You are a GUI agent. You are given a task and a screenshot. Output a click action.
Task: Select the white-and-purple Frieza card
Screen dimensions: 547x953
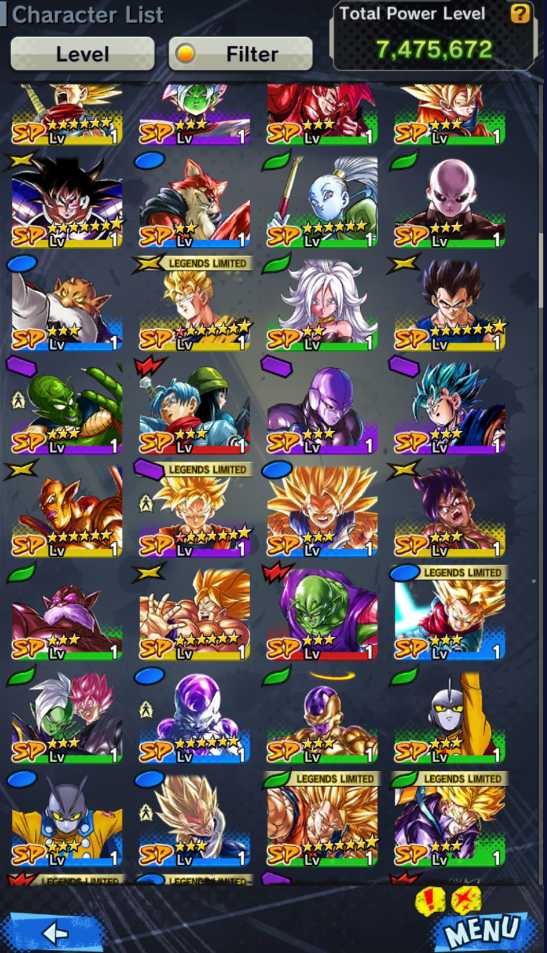(x=194, y=717)
